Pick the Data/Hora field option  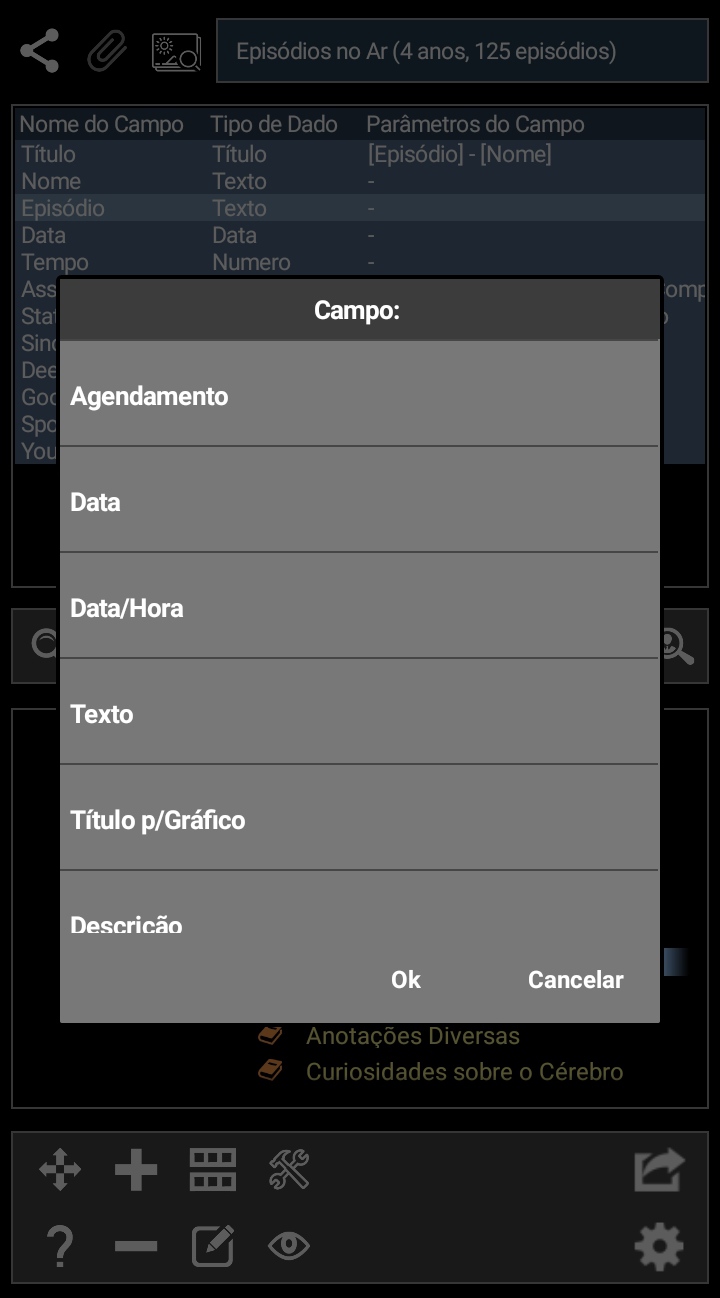point(359,606)
